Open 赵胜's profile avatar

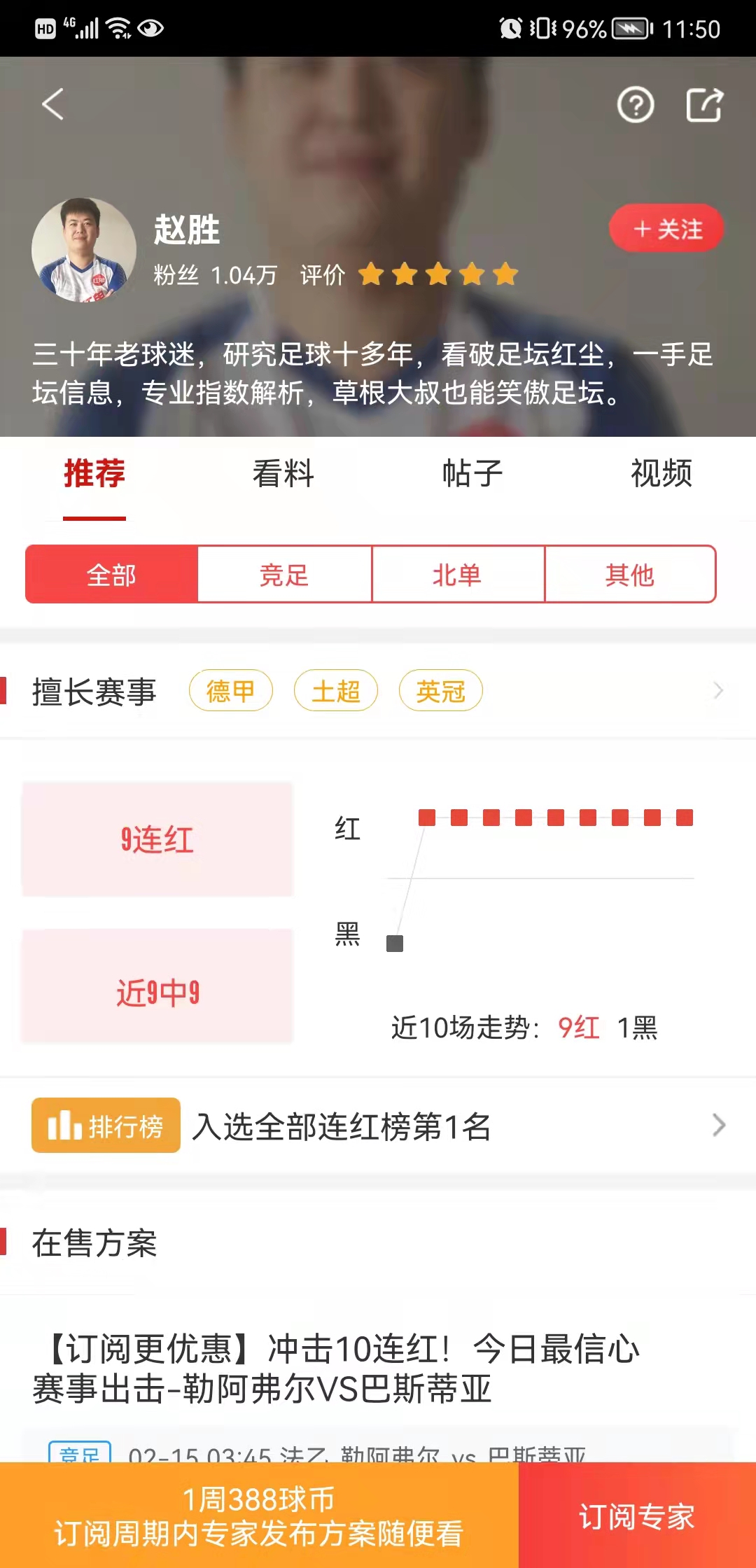coord(84,250)
